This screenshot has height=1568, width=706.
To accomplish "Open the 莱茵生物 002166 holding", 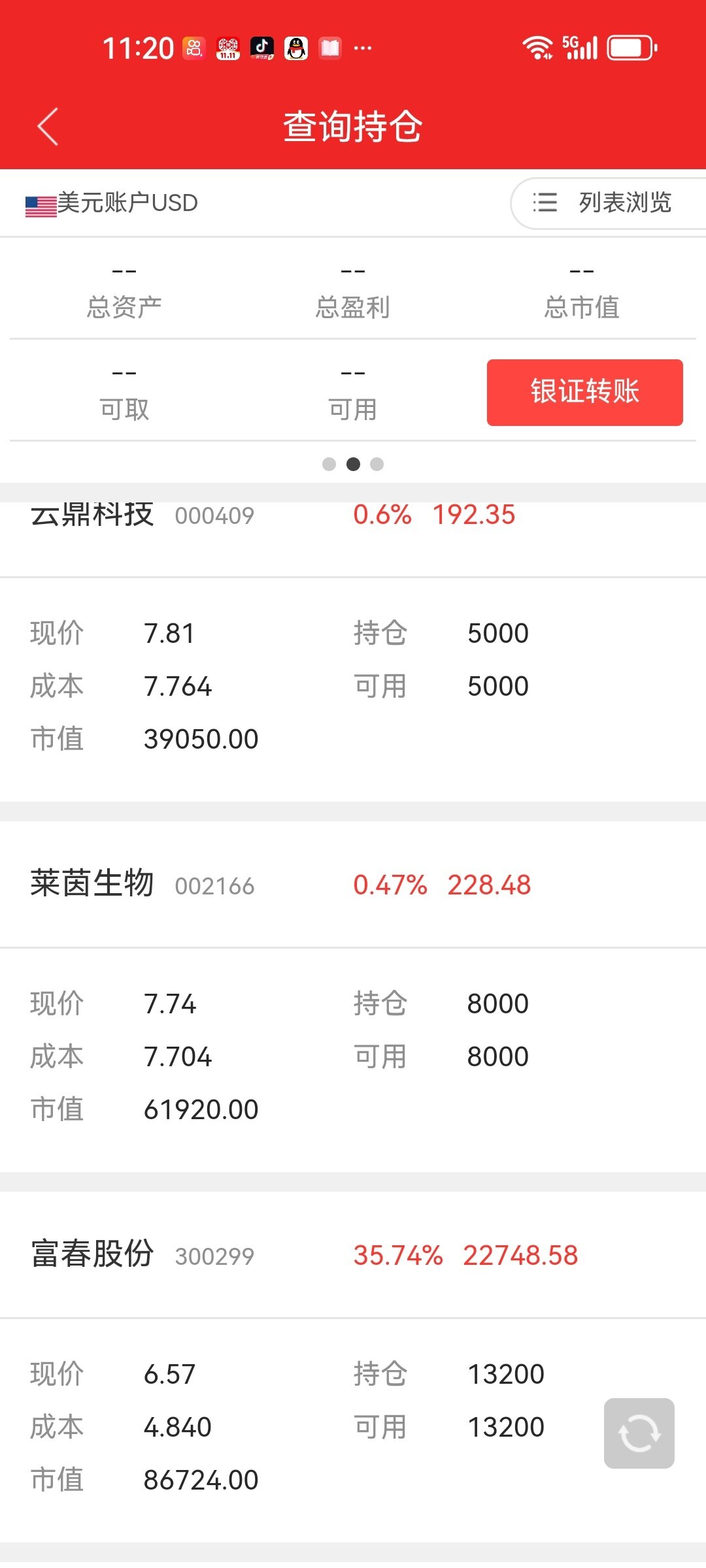I will pos(92,885).
